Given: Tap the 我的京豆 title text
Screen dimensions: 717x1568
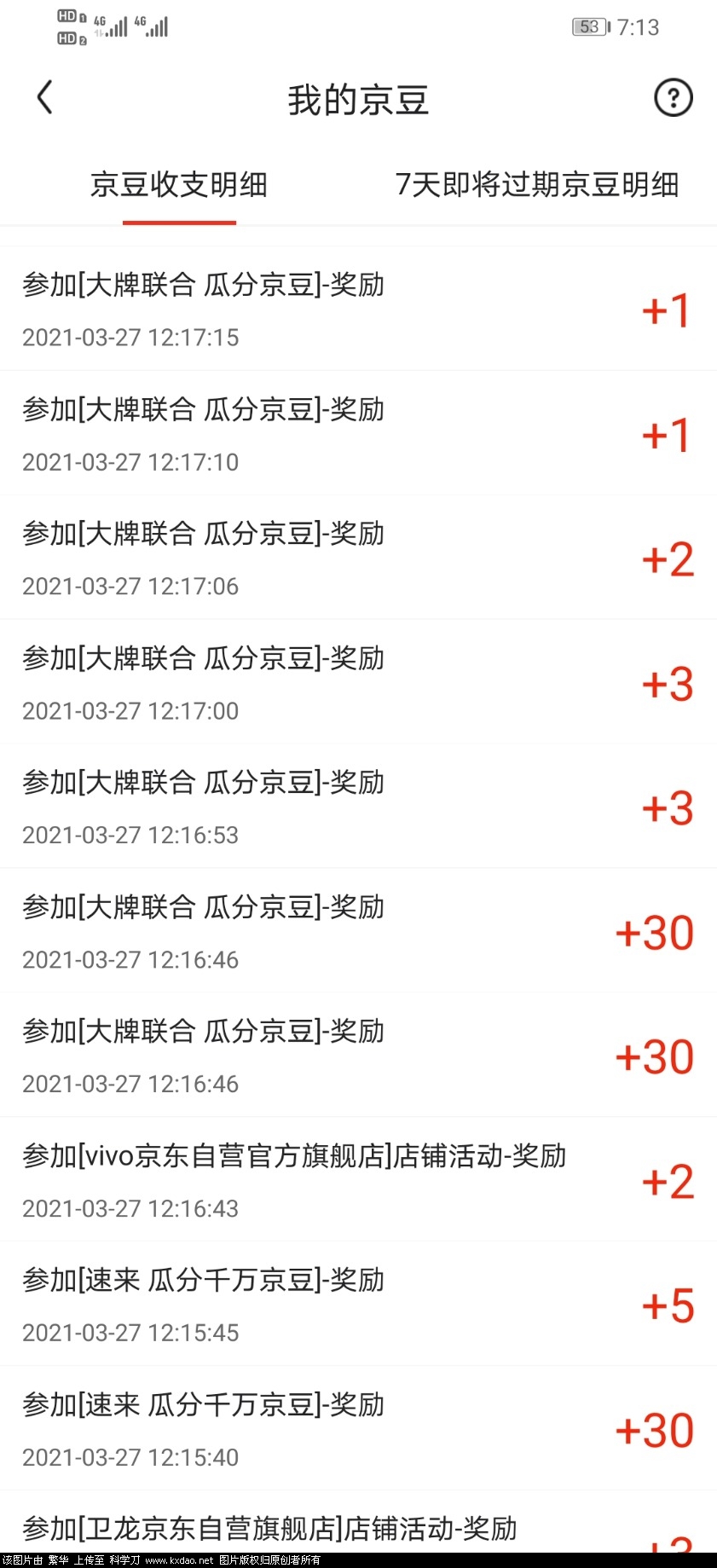Looking at the screenshot, I should tap(358, 100).
